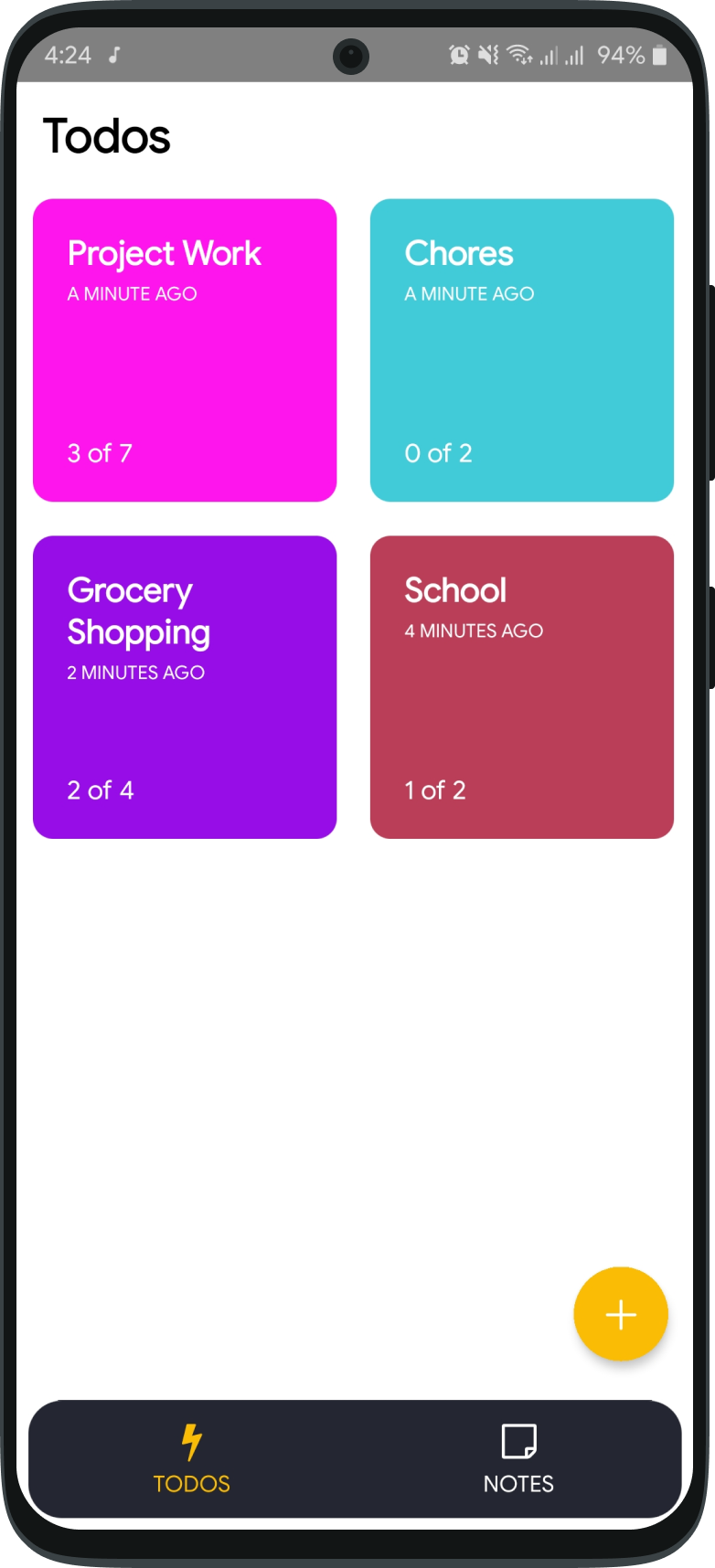Screen dimensions: 715x1568
Task: Switch to the Notes tab
Action: pyautogui.click(x=518, y=1459)
